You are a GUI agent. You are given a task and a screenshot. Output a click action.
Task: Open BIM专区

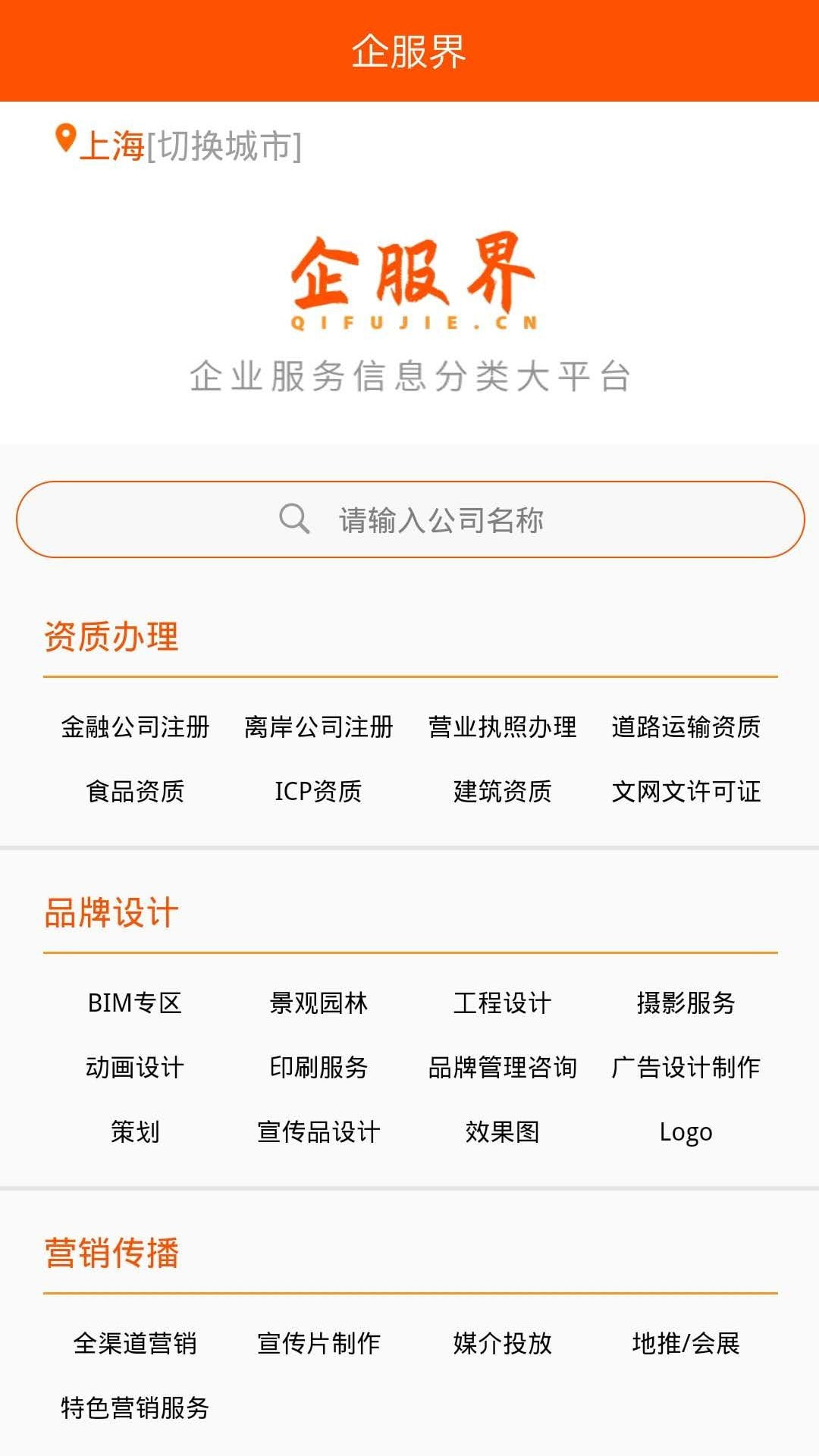coord(135,1003)
